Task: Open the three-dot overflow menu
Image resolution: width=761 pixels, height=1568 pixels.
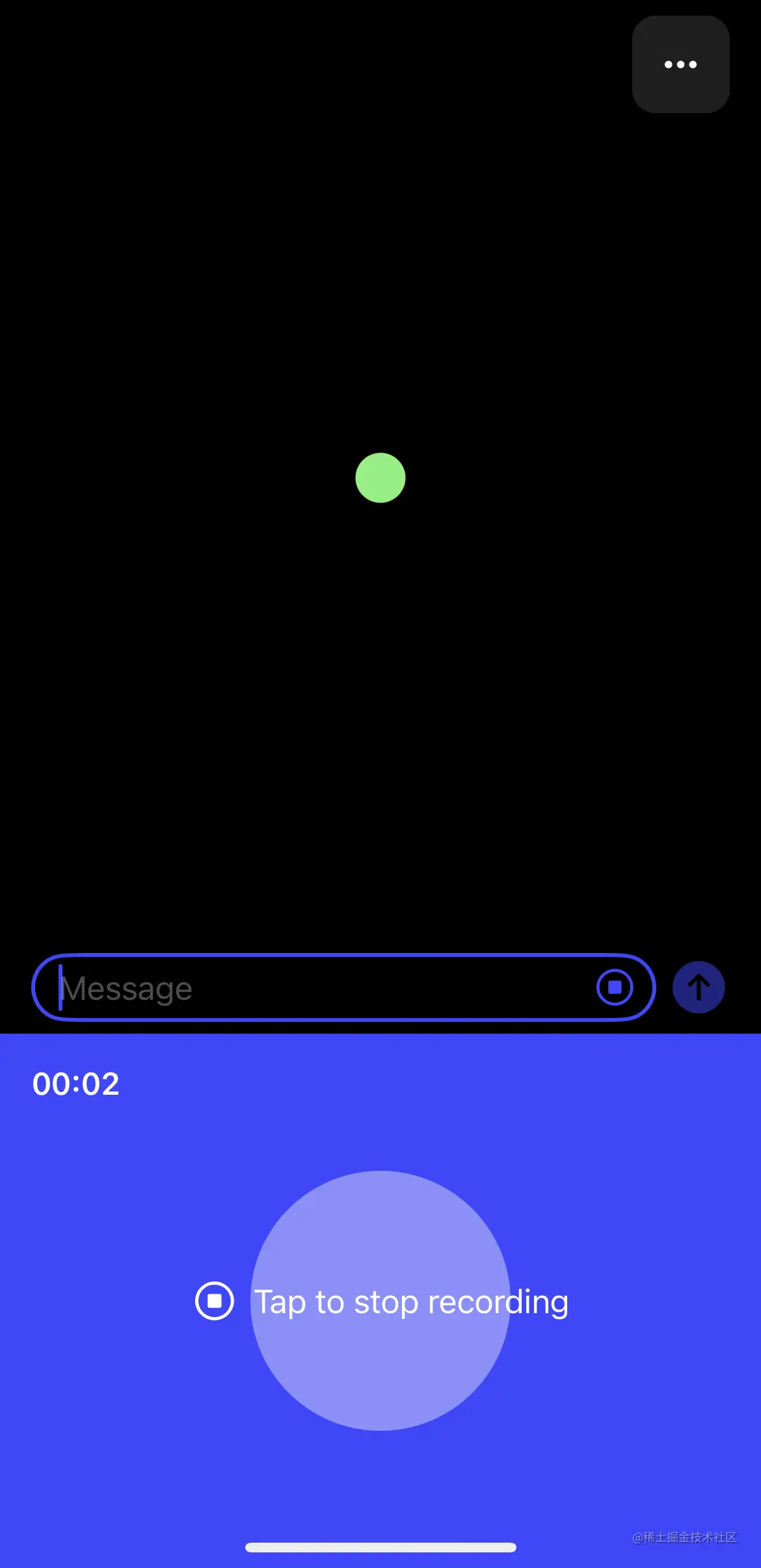Action: [680, 64]
